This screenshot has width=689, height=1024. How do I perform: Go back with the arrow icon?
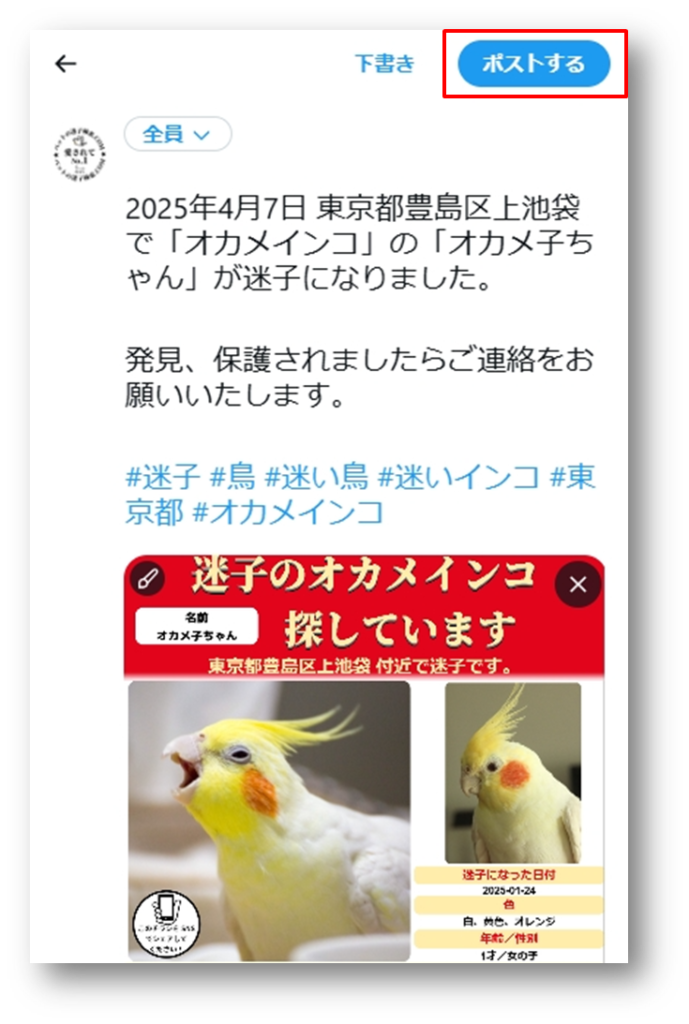coord(66,64)
